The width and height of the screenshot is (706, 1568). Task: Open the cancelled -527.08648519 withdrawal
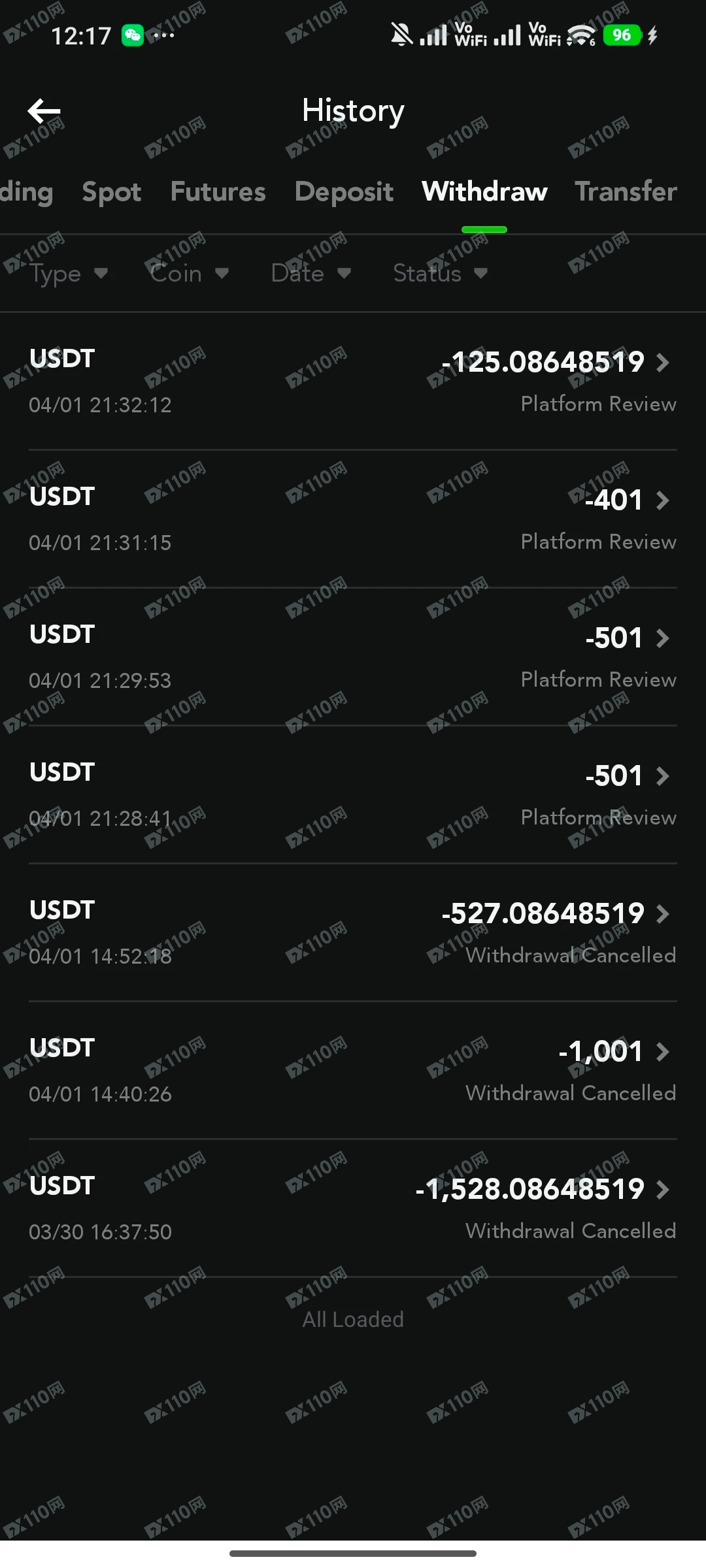(x=353, y=932)
